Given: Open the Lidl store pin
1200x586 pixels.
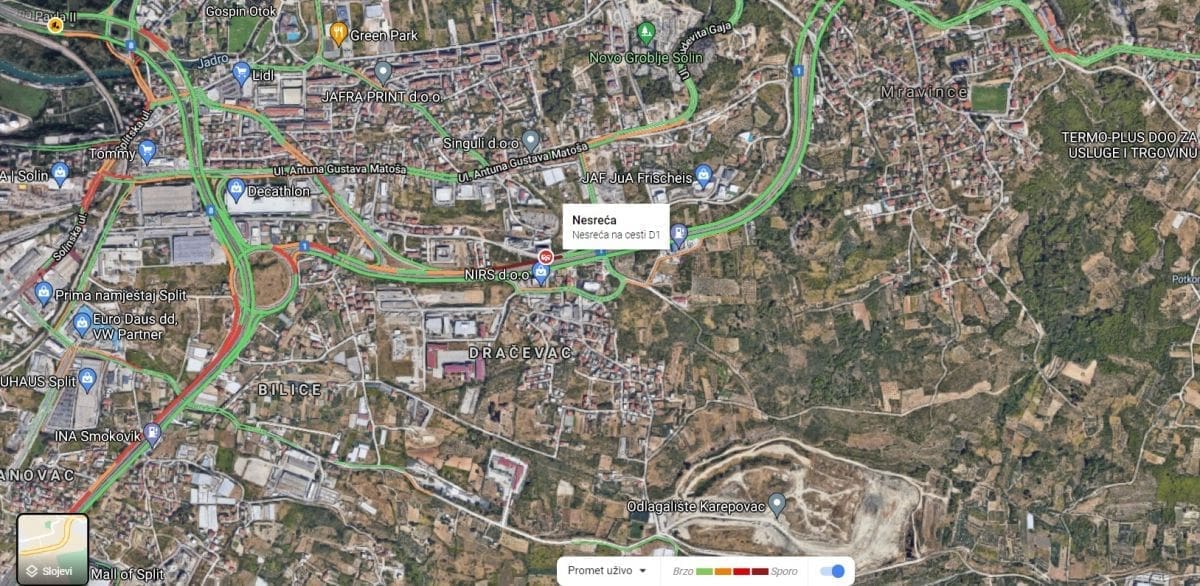Looking at the screenshot, I should [x=241, y=72].
